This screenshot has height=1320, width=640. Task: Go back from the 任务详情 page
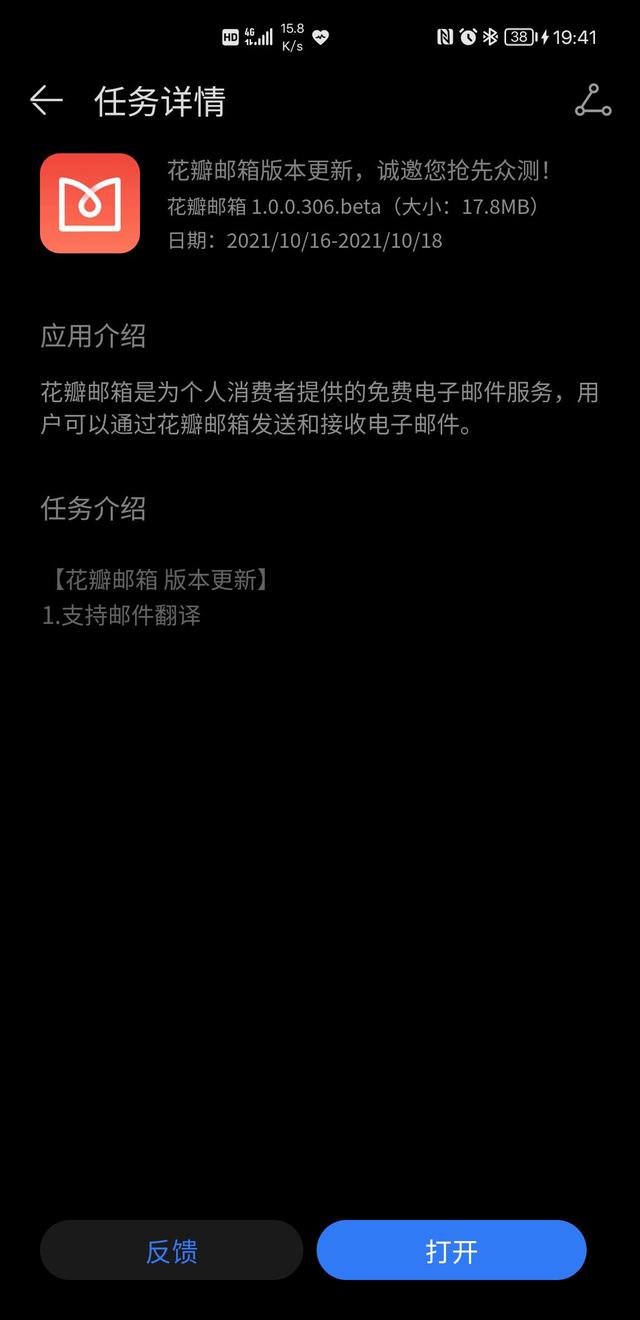46,100
